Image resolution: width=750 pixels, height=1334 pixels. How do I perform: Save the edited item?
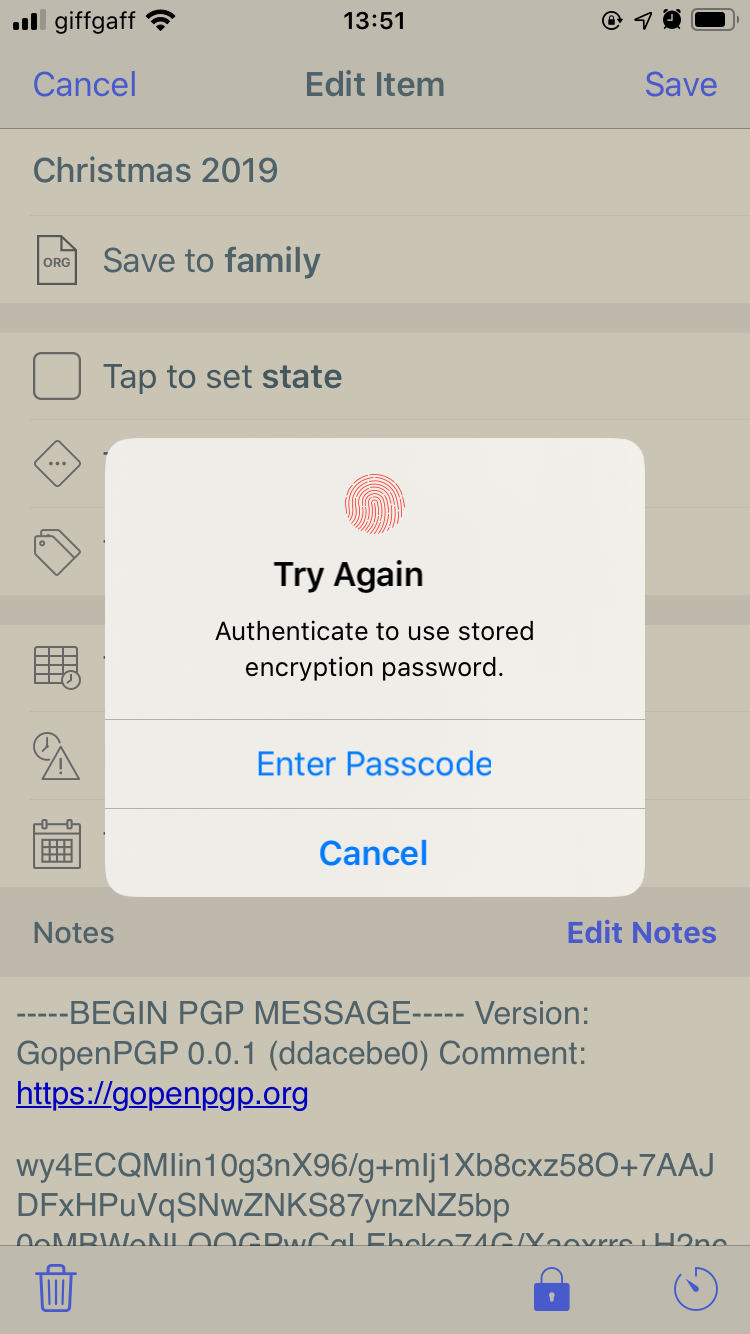click(x=680, y=84)
